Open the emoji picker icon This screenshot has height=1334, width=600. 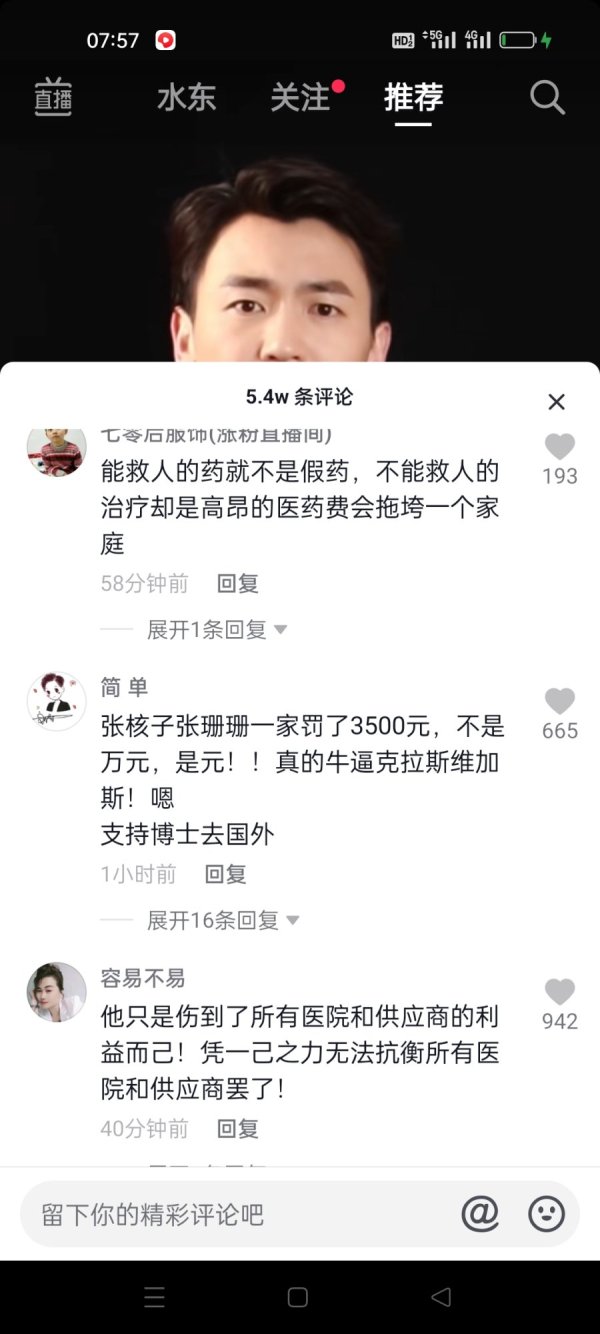[546, 1214]
